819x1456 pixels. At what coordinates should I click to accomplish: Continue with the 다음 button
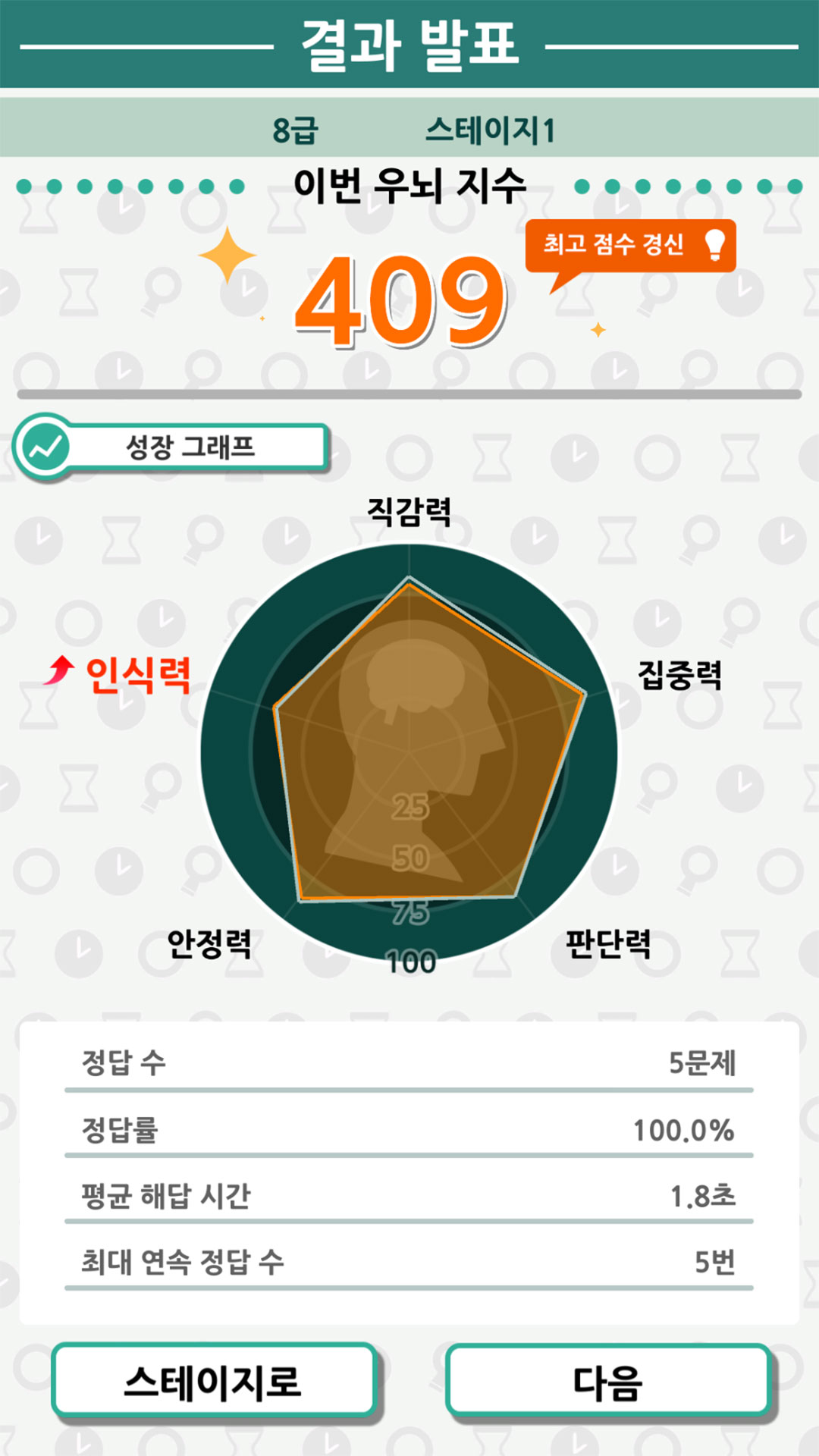pyautogui.click(x=608, y=1381)
